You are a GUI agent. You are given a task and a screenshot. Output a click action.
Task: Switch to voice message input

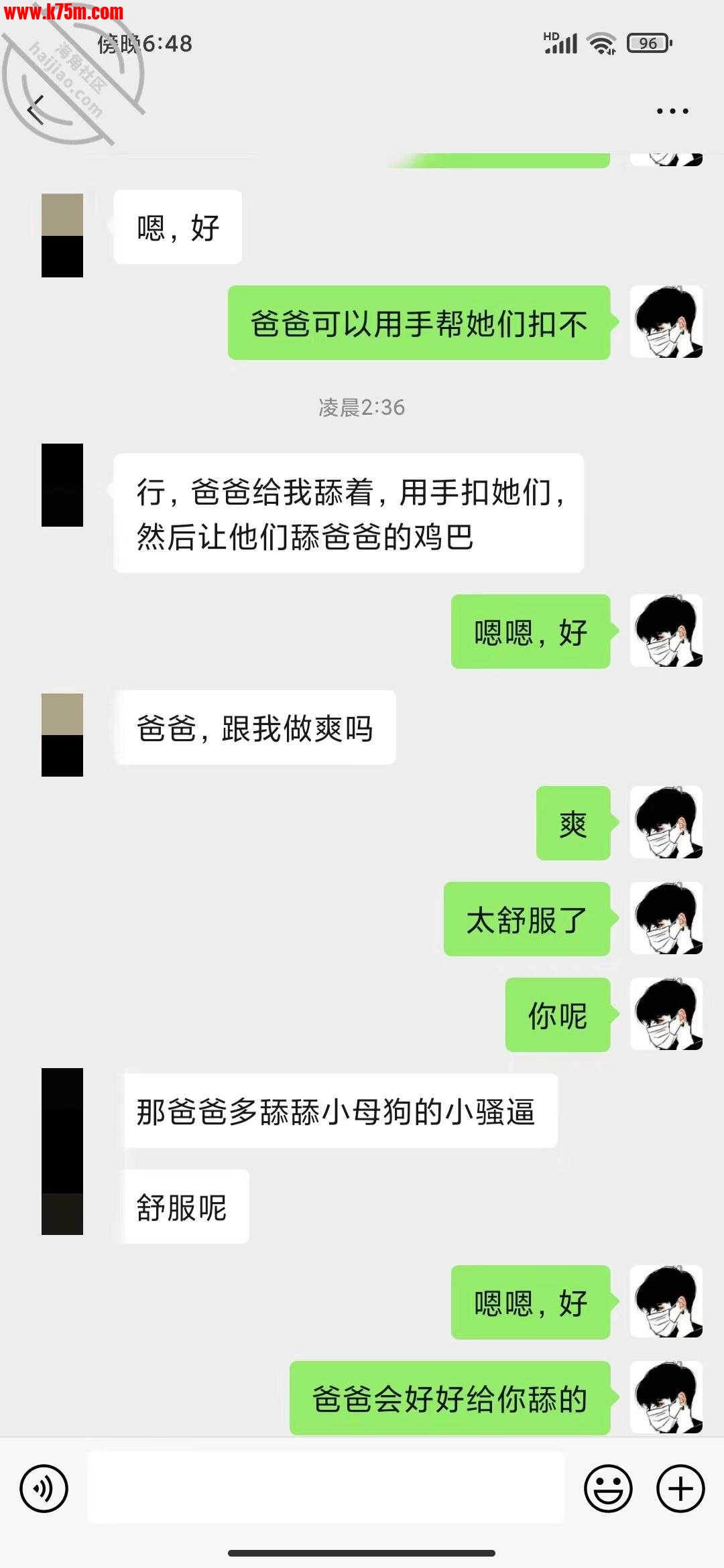coord(44,1489)
